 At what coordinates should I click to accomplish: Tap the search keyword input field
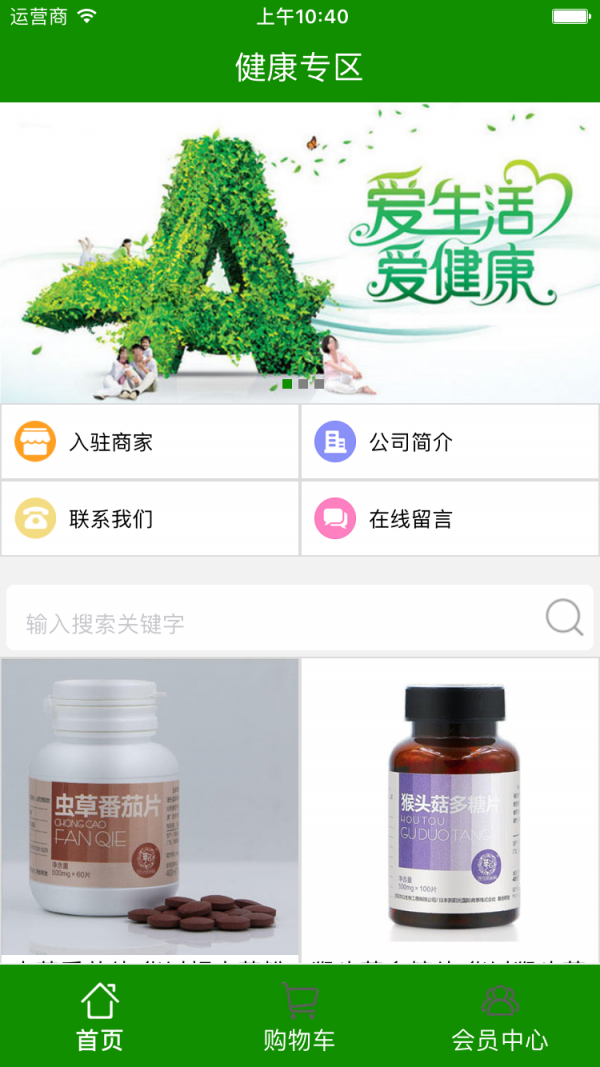[270, 624]
